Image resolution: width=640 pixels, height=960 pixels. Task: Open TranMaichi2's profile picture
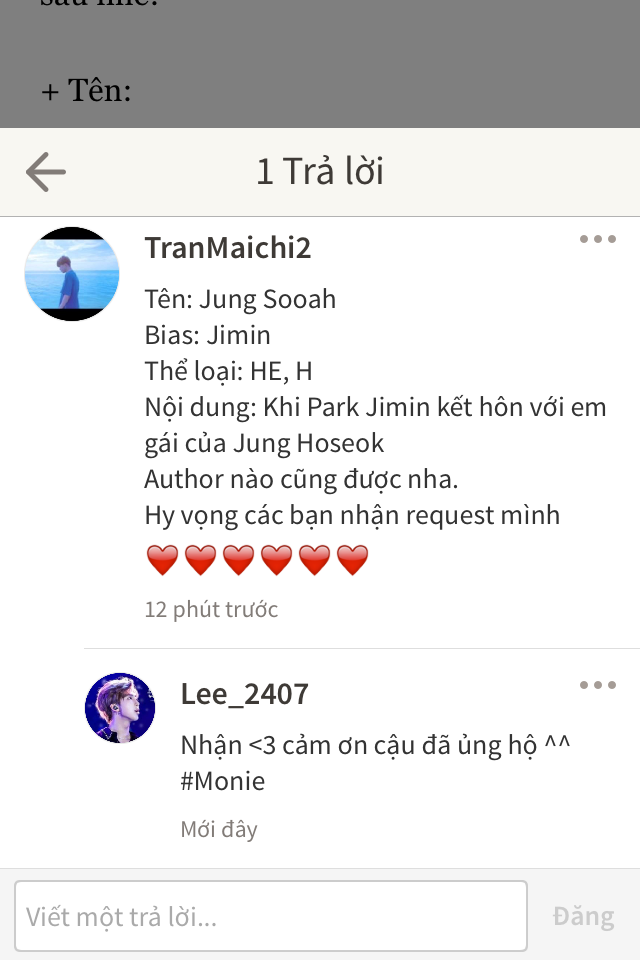tap(72, 274)
